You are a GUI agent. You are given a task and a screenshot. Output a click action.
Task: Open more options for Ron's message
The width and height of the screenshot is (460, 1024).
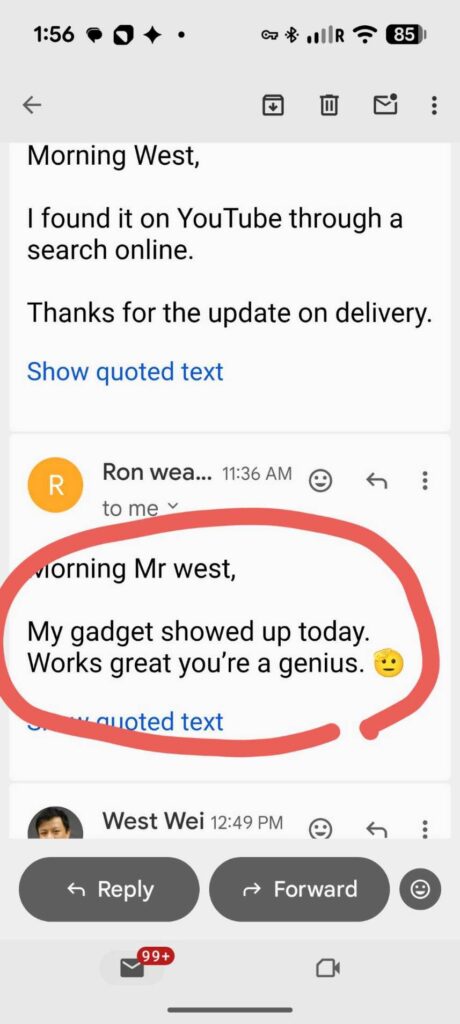point(425,481)
